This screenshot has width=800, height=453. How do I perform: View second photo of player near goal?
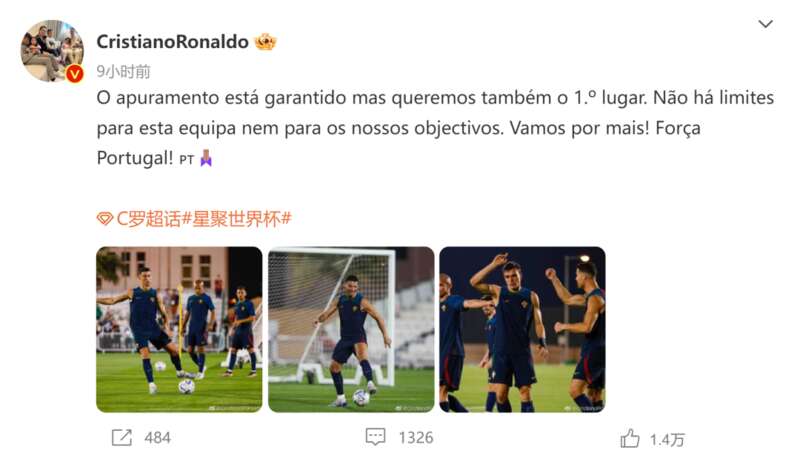coord(351,329)
